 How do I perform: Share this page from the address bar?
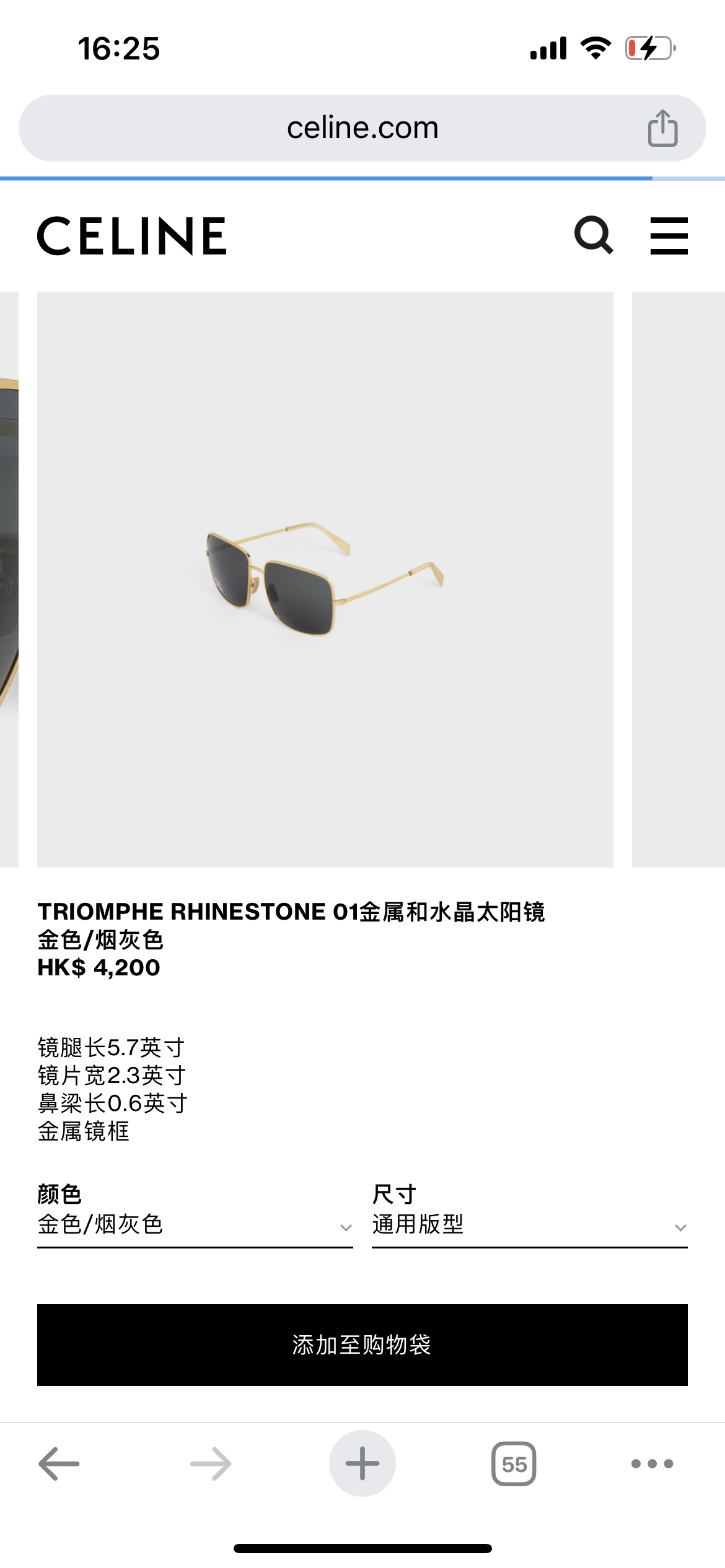pos(662,128)
